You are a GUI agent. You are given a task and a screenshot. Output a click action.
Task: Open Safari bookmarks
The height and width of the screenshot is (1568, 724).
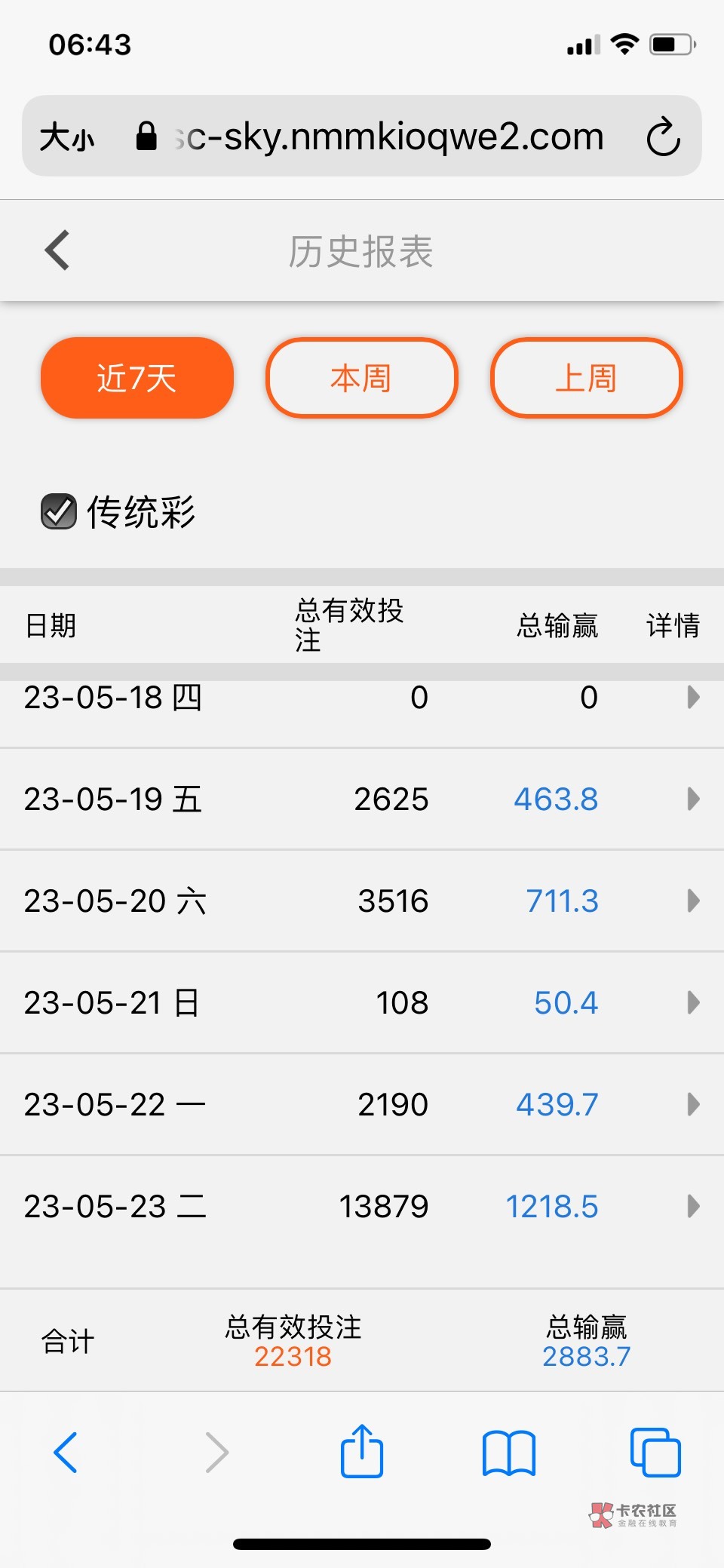pyautogui.click(x=509, y=1452)
